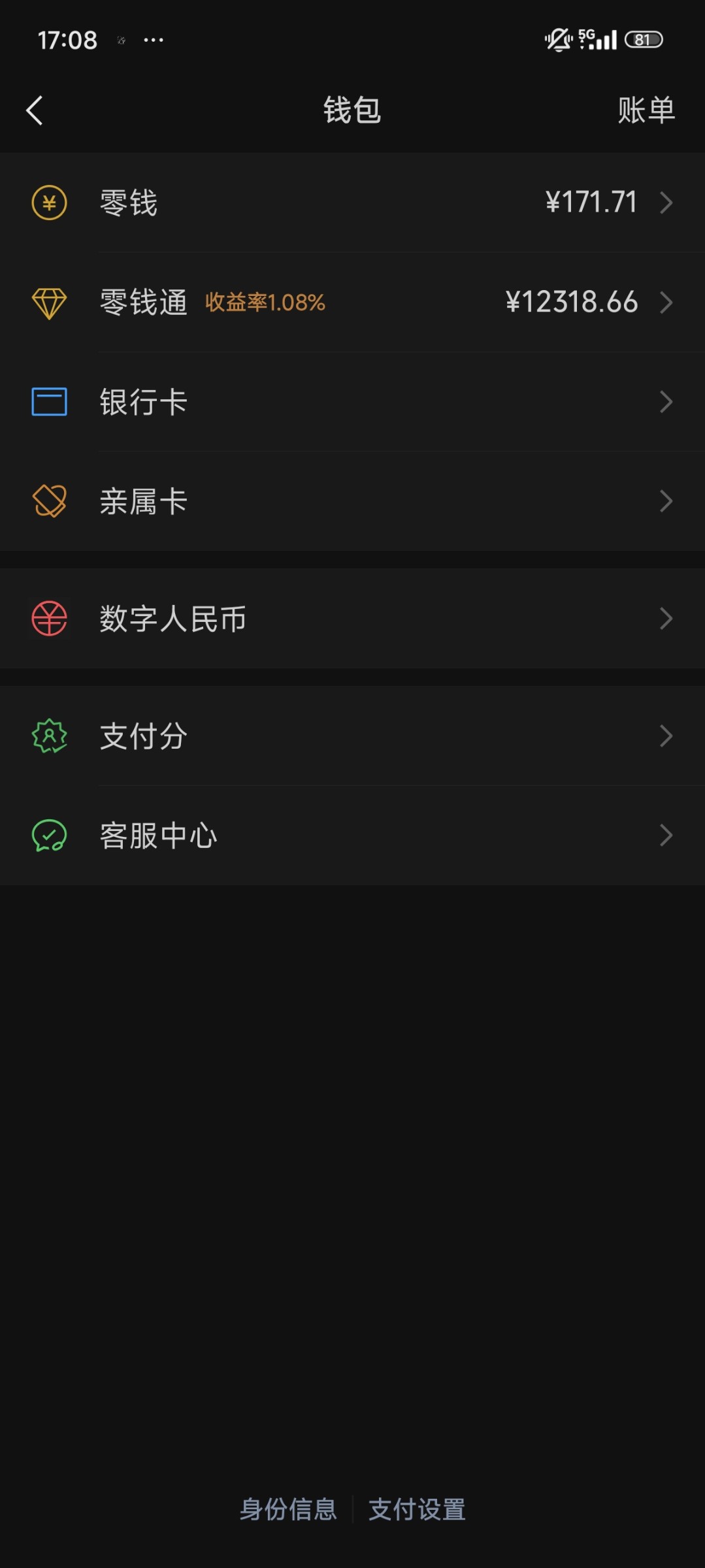The width and height of the screenshot is (705, 1568).
Task: Select the 钱包 title header
Action: tap(352, 110)
